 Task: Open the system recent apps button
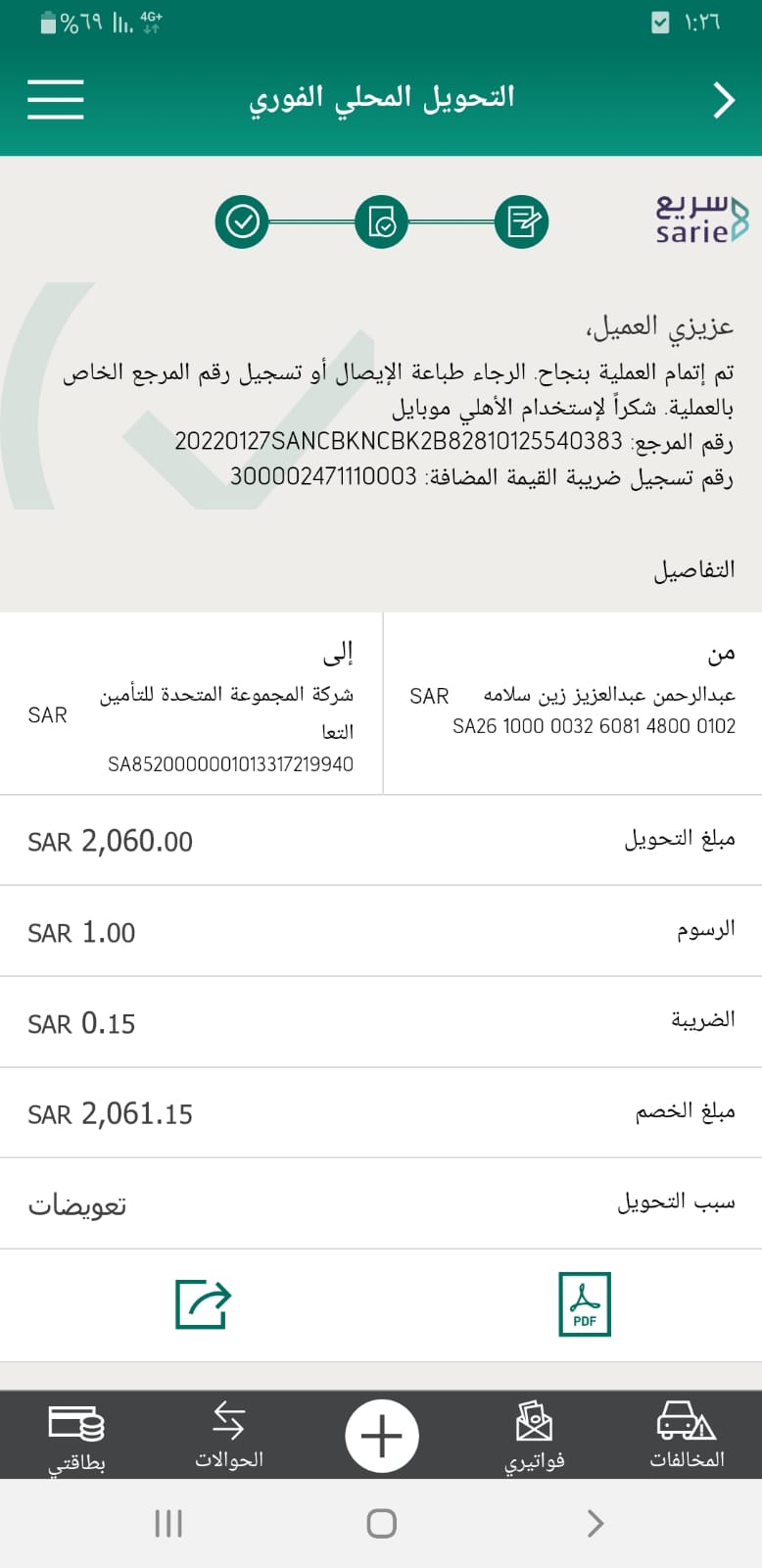pos(168,1523)
